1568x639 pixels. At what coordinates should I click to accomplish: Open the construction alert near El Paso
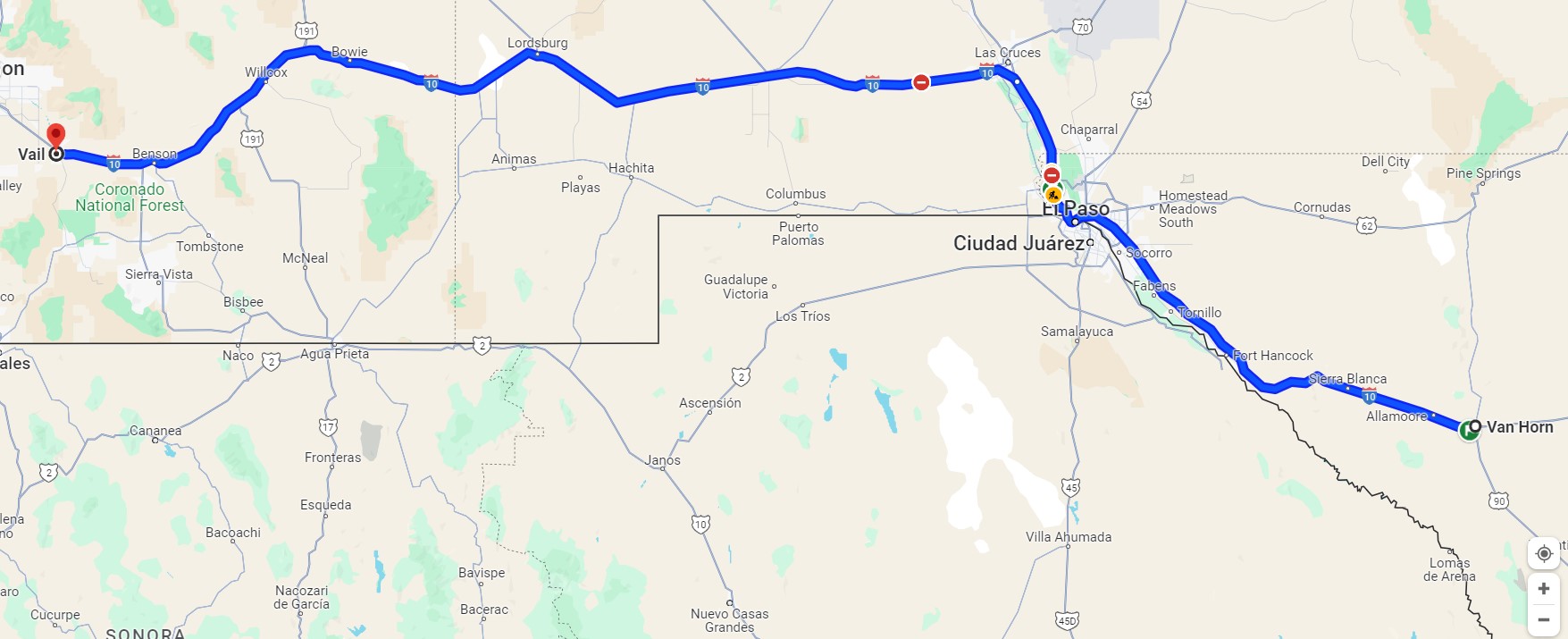pyautogui.click(x=1053, y=194)
